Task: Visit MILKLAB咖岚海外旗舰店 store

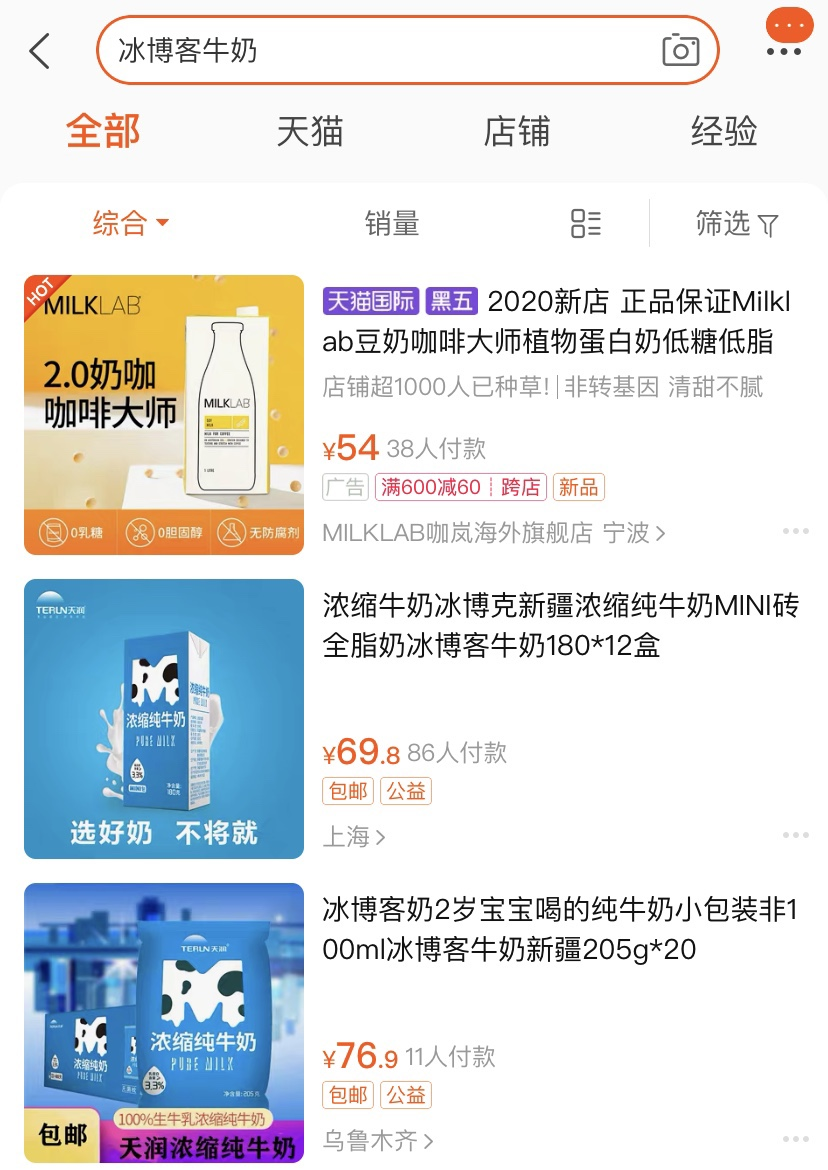Action: coord(494,533)
